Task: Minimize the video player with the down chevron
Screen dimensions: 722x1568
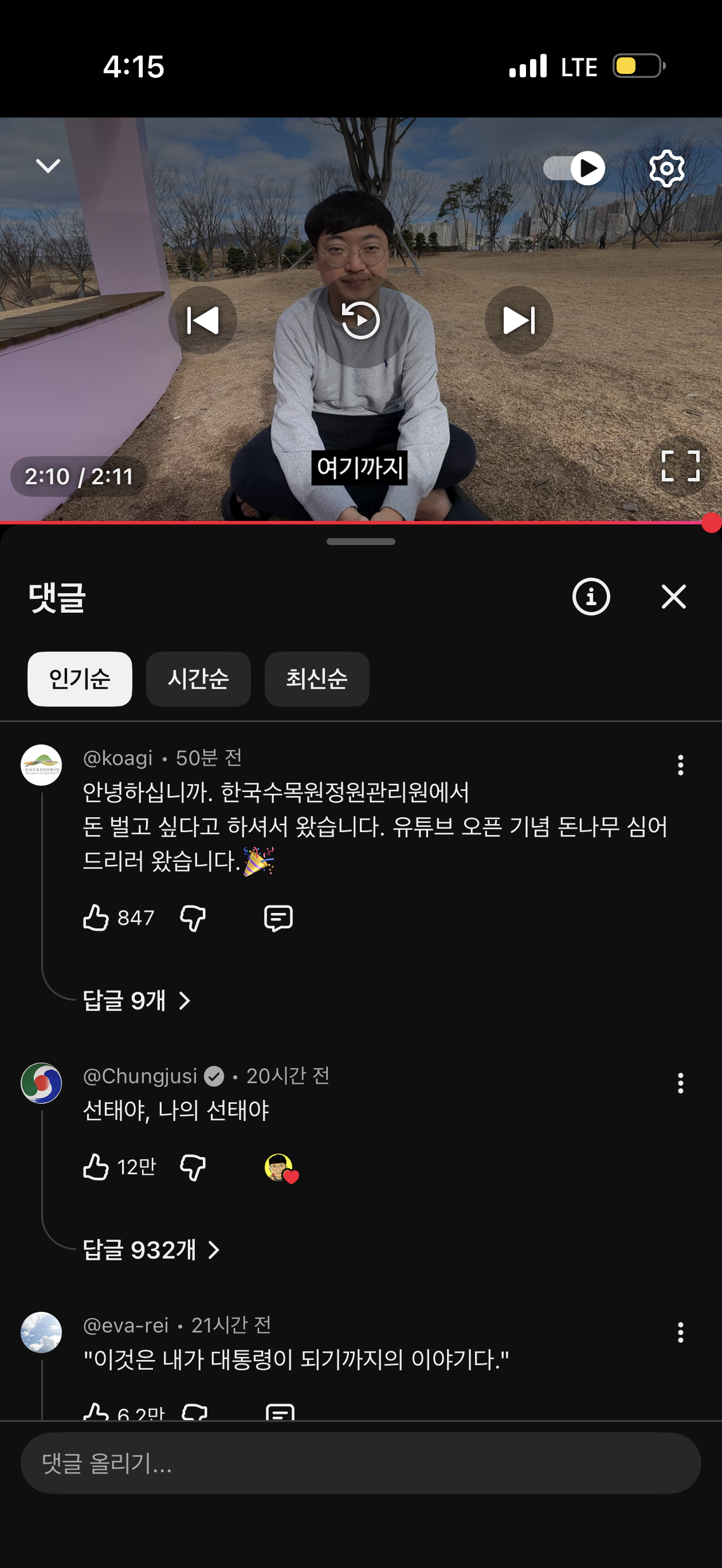Action: pyautogui.click(x=48, y=166)
